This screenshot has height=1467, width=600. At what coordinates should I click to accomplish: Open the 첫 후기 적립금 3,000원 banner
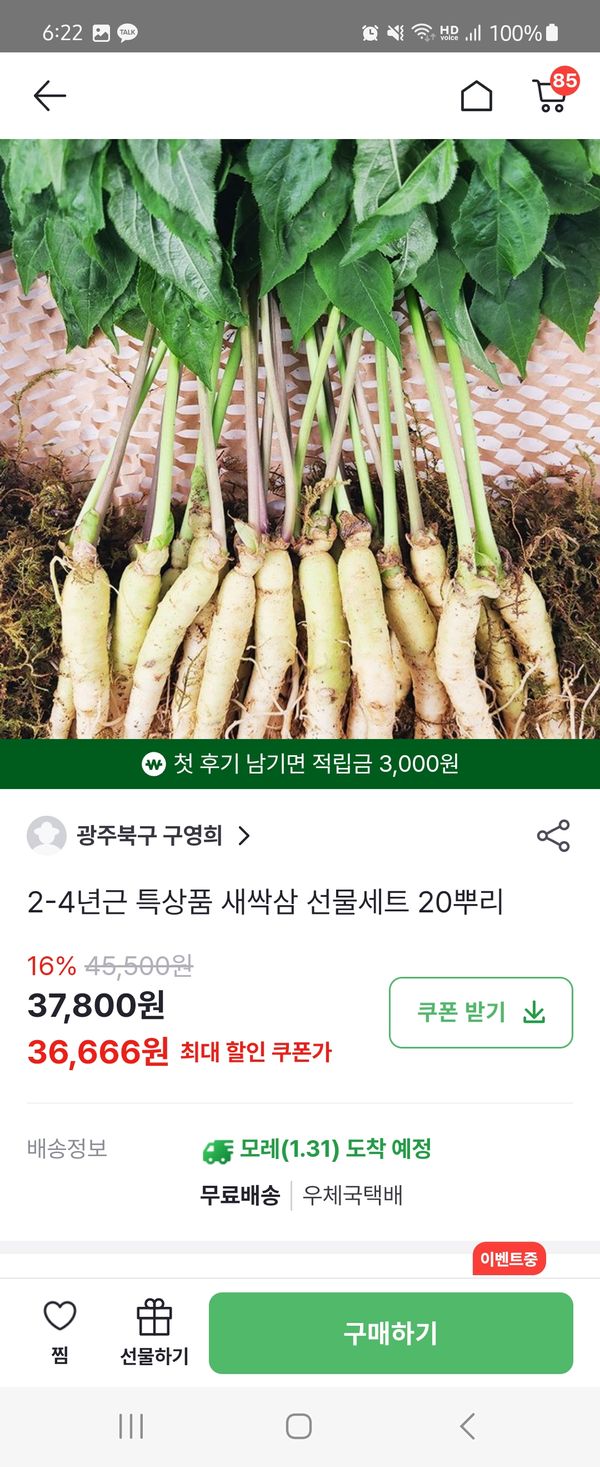[300, 765]
